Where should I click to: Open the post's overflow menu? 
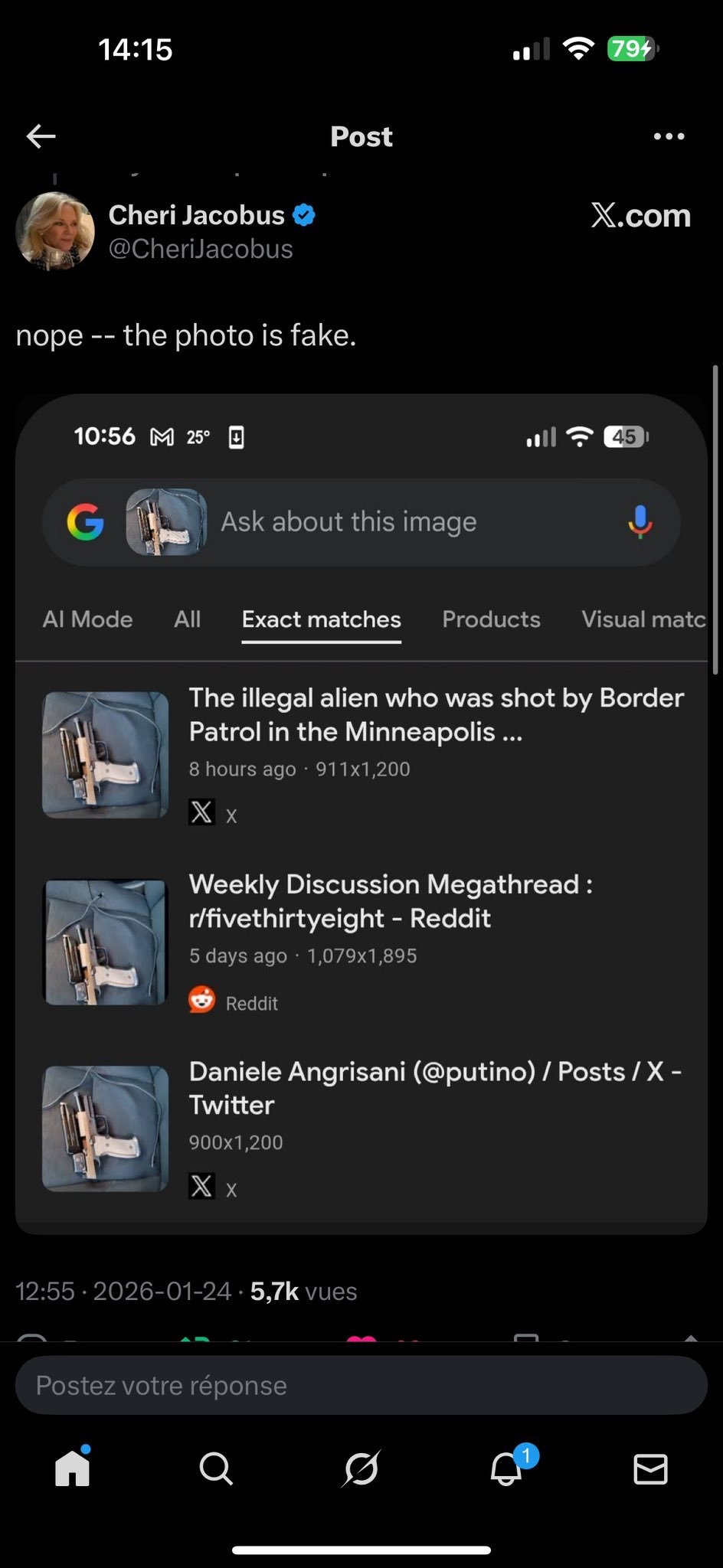(669, 137)
